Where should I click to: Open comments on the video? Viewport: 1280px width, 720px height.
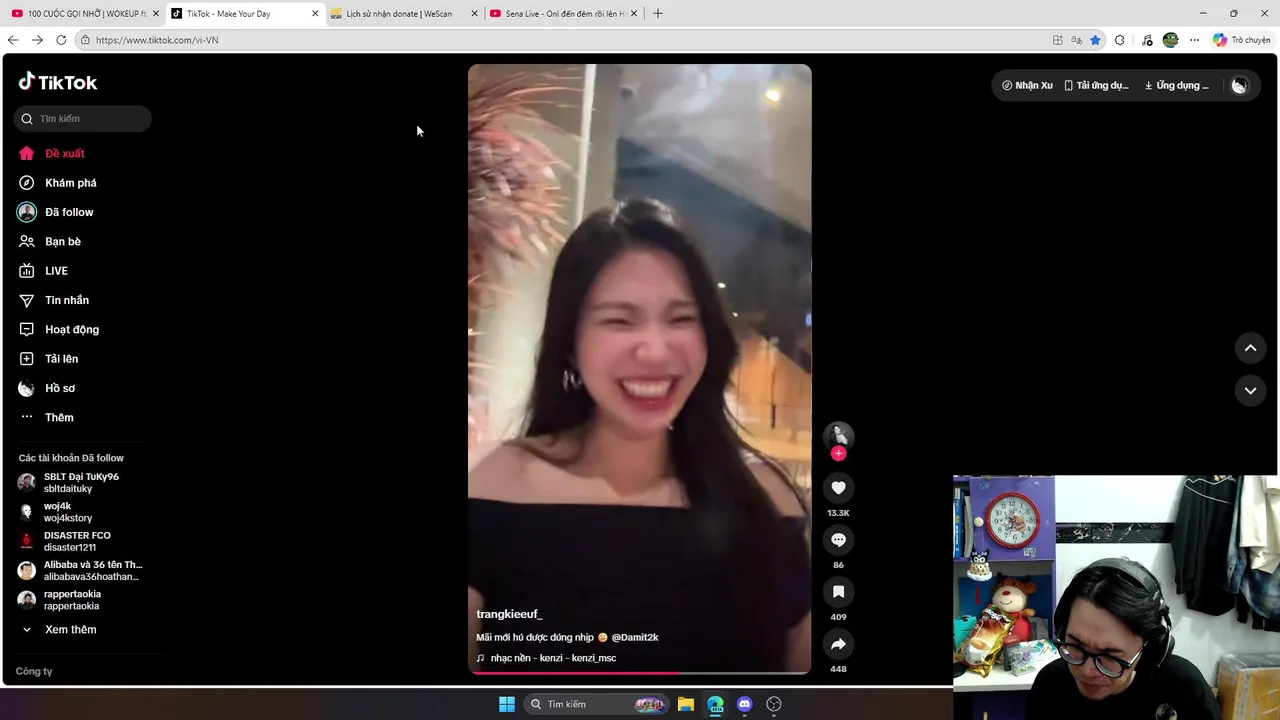(838, 540)
